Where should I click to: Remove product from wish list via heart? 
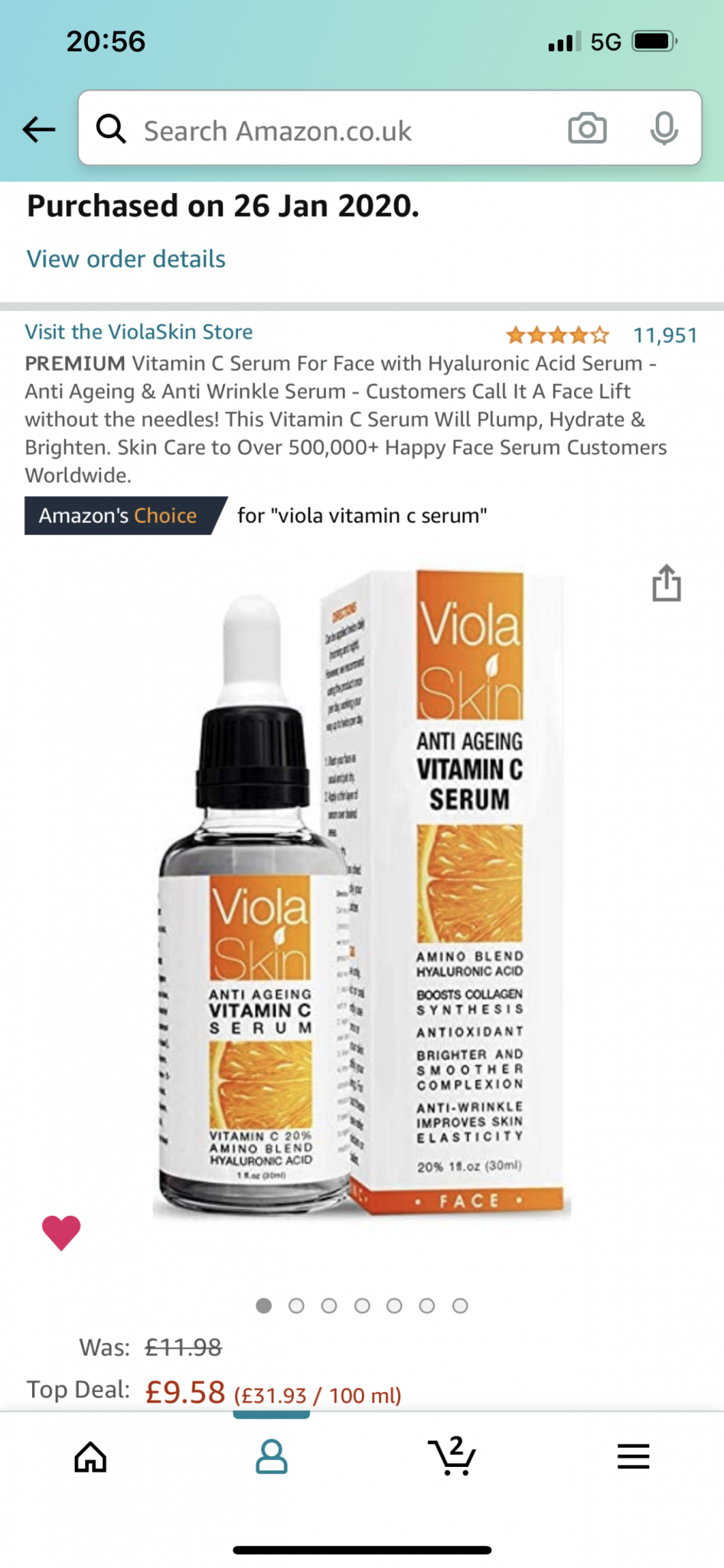[x=61, y=1232]
